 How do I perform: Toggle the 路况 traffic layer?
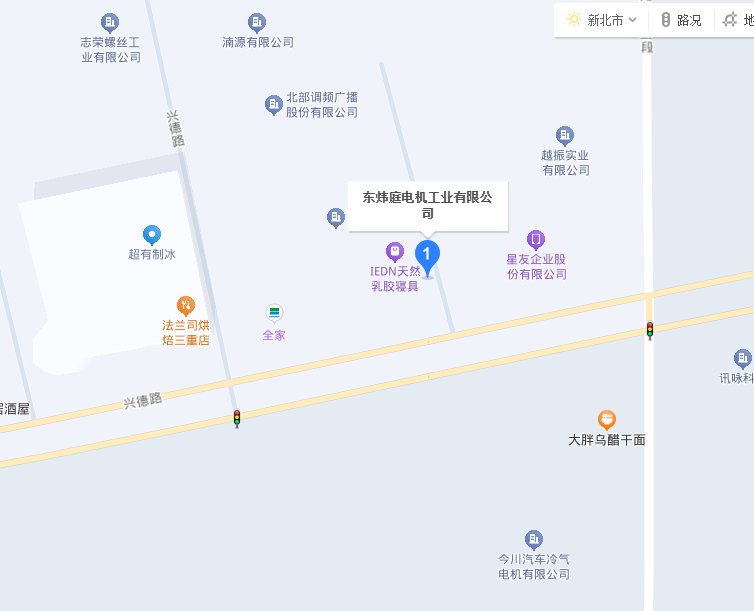pyautogui.click(x=680, y=20)
